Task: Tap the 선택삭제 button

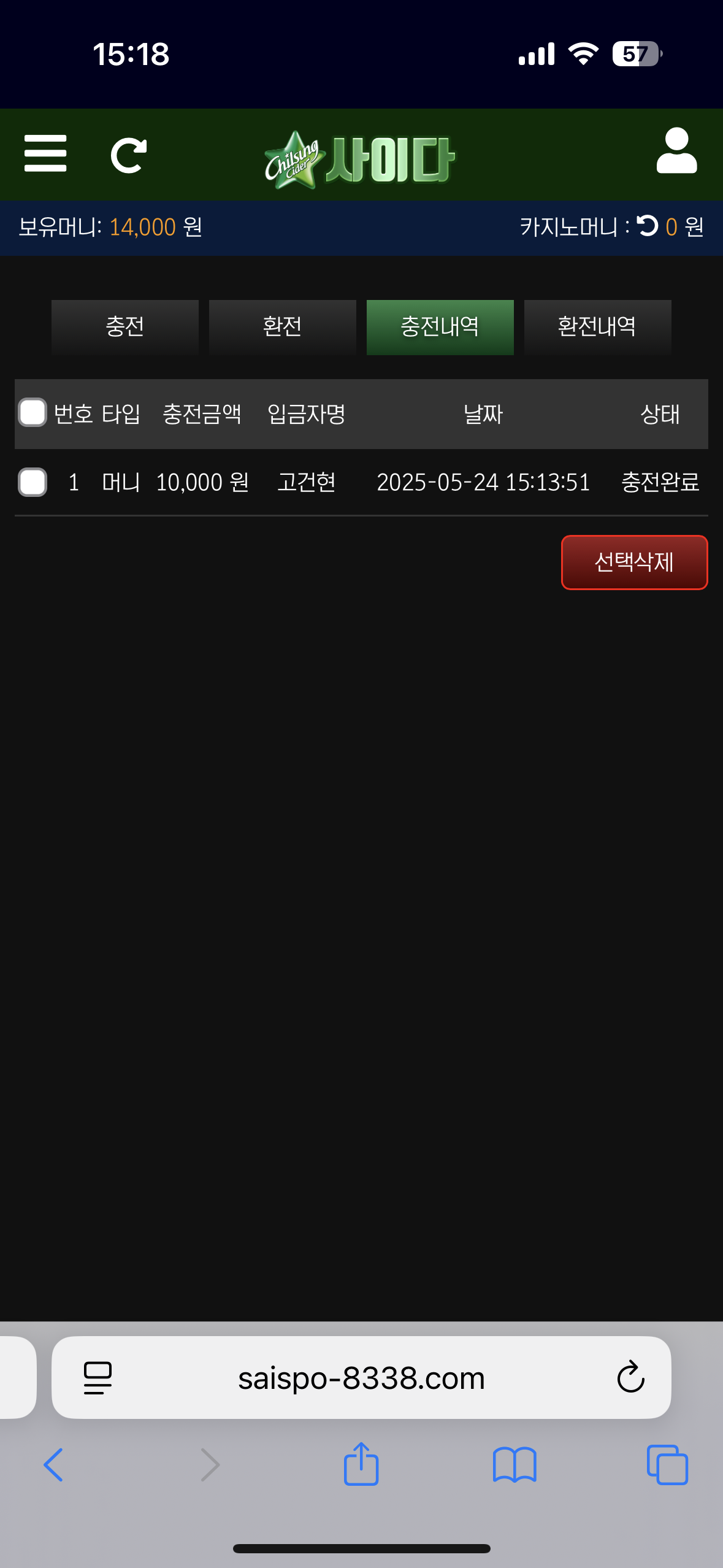Action: [x=634, y=563]
